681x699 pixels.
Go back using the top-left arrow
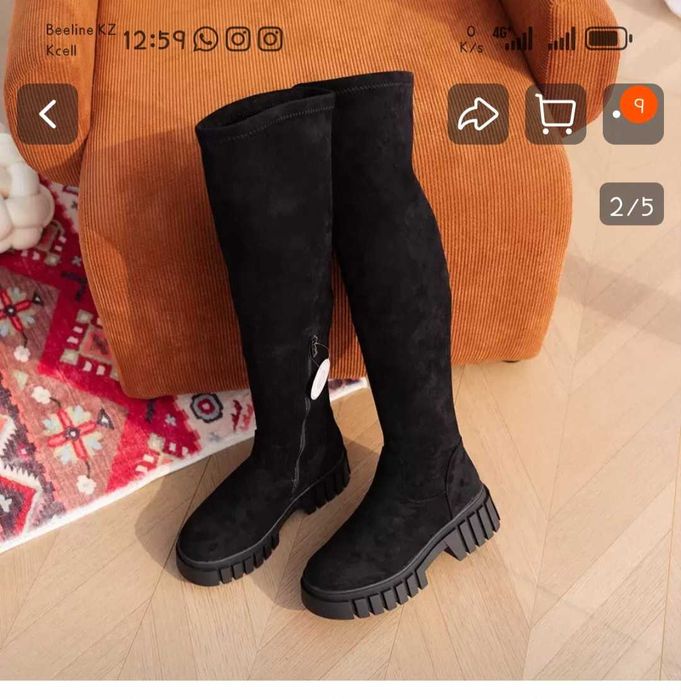click(47, 114)
